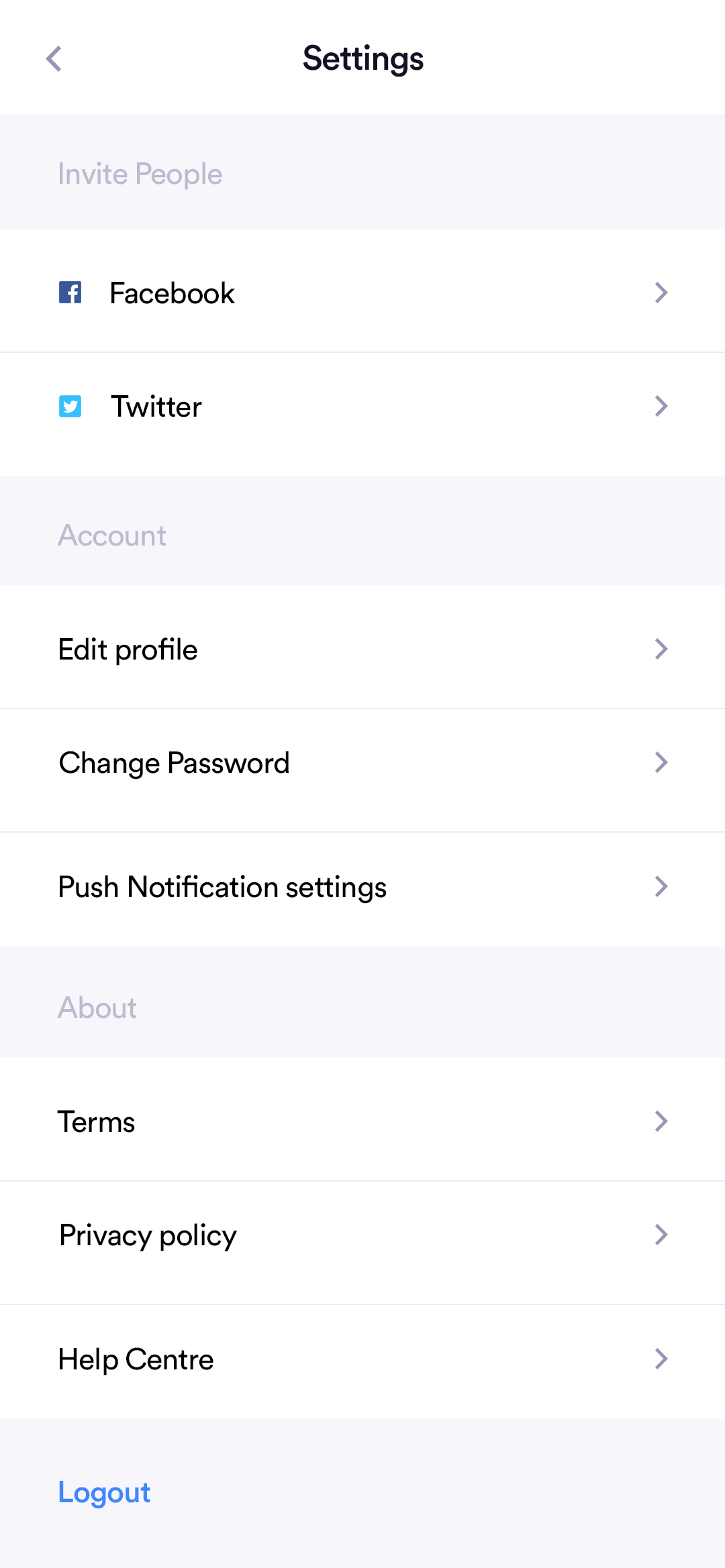725x1568 pixels.
Task: Invite people via Facebook
Action: (x=362, y=293)
